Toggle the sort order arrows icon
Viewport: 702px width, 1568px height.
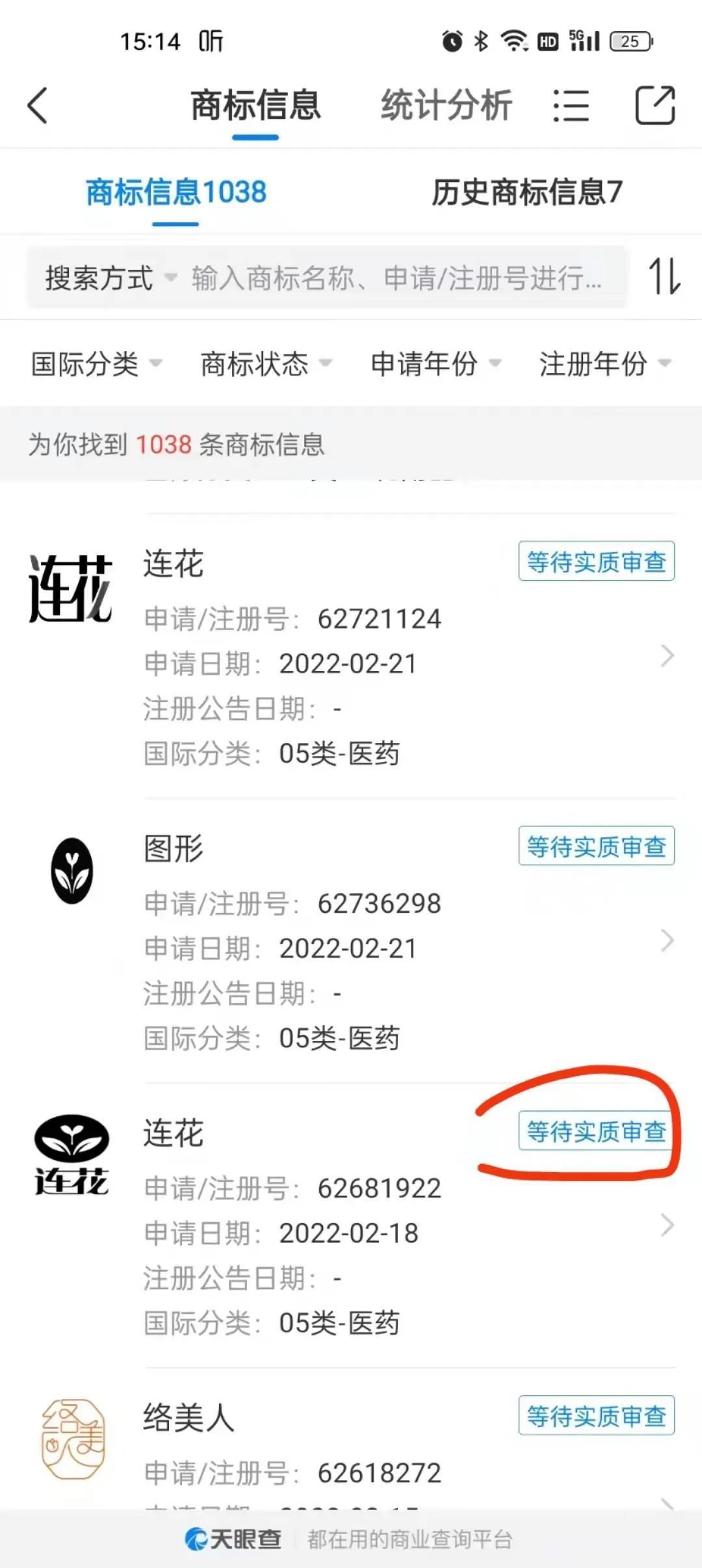point(664,277)
